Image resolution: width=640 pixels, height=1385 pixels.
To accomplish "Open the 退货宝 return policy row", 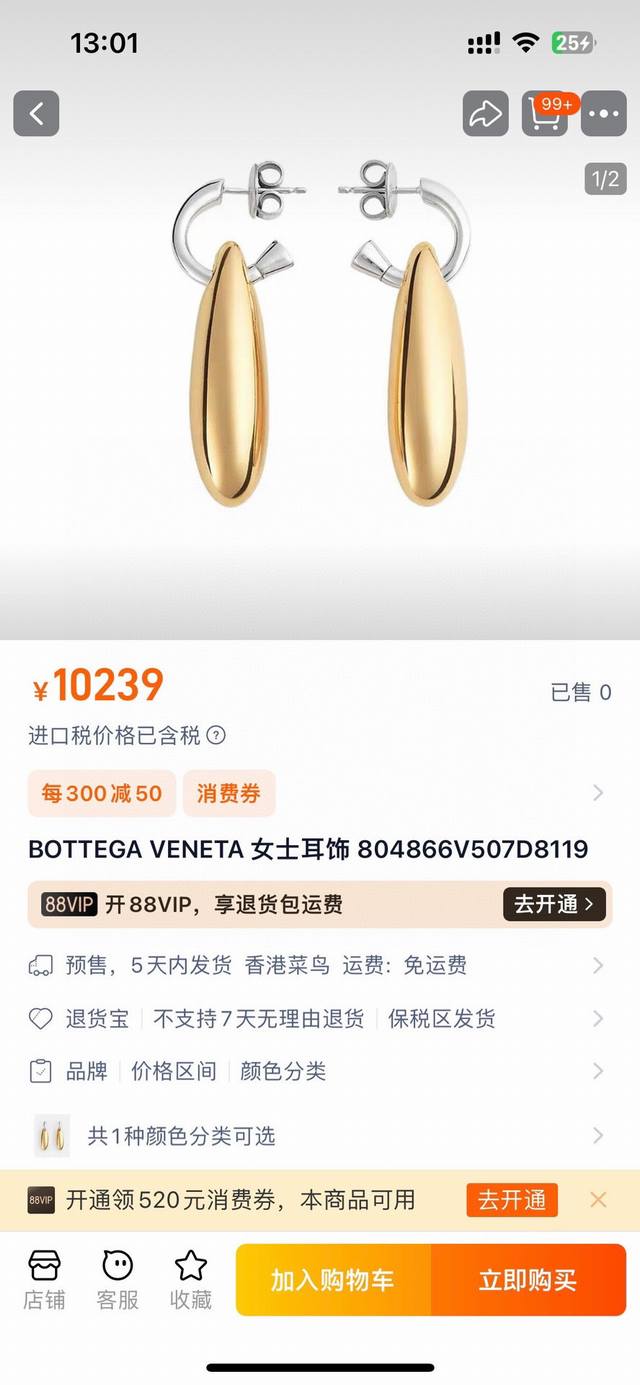I will (318, 1018).
